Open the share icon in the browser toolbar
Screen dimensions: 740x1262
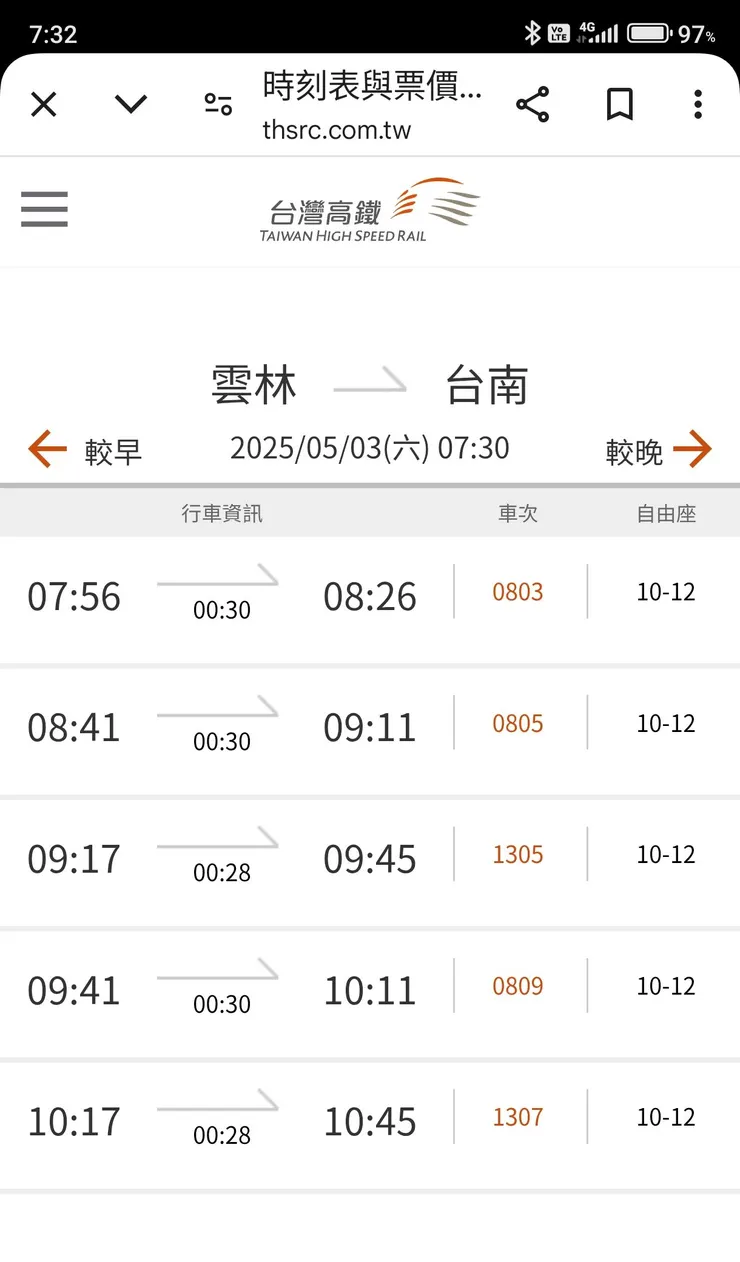532,104
